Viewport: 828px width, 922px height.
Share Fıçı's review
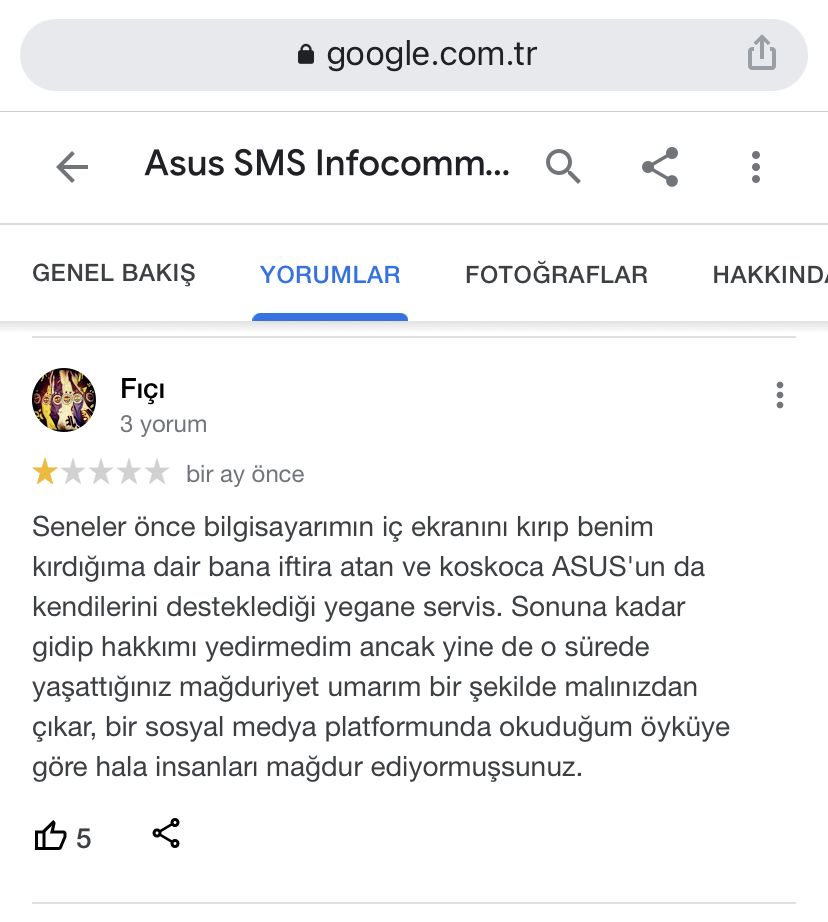click(x=166, y=833)
